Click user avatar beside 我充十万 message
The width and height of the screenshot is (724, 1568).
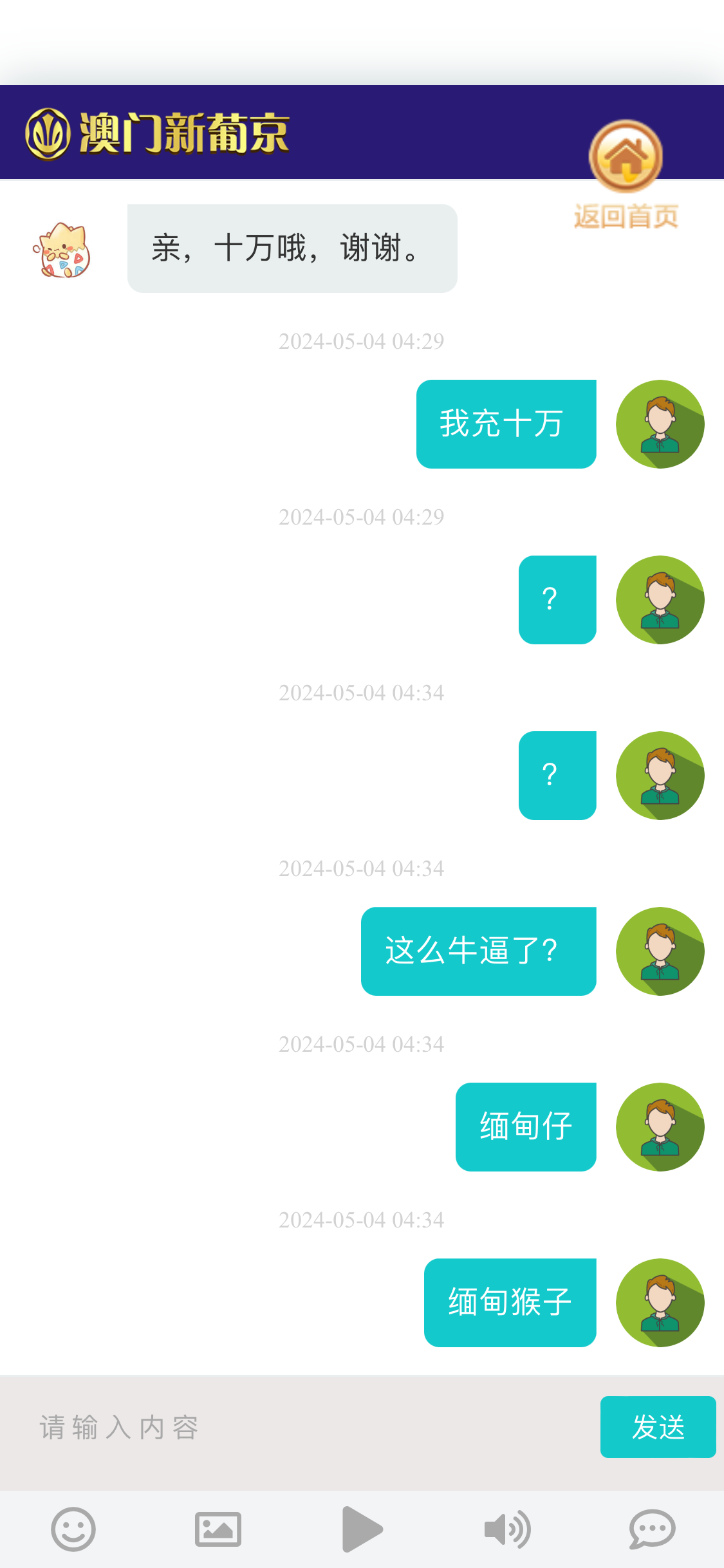[x=660, y=423]
